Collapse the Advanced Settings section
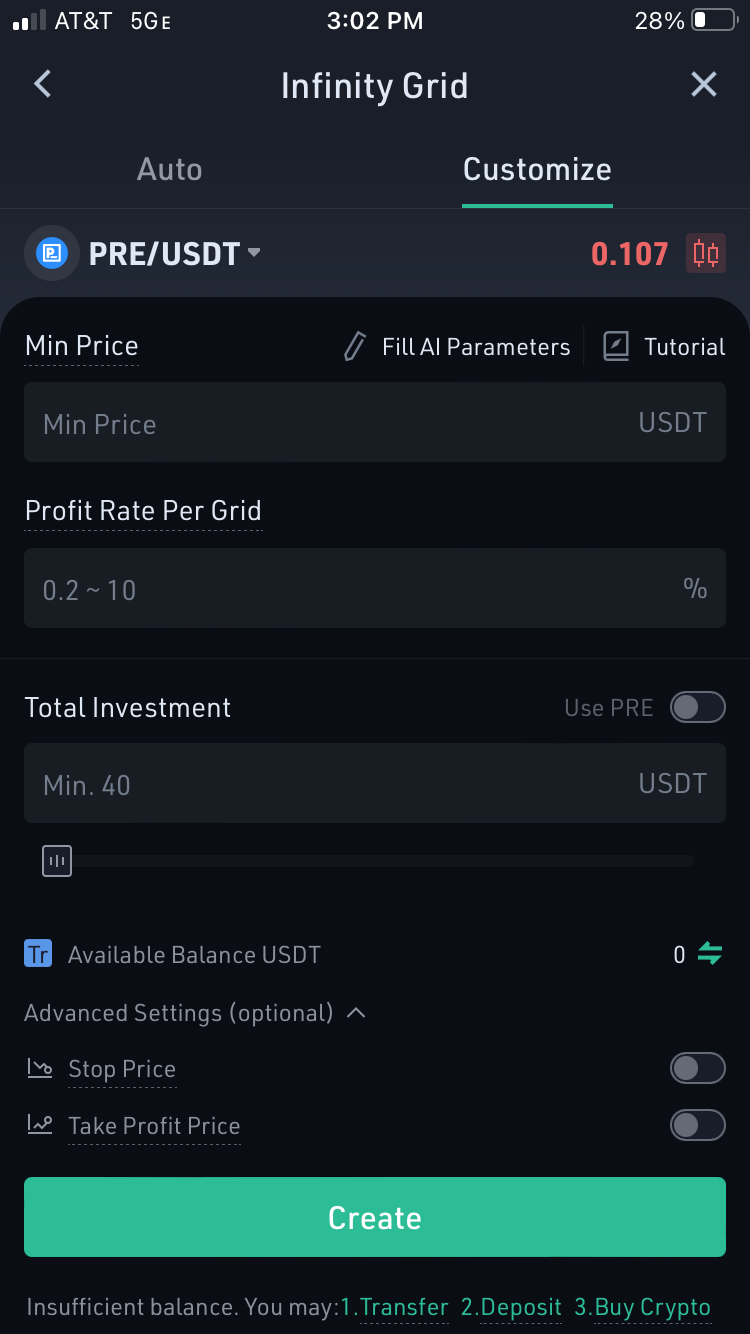750x1334 pixels. [356, 1013]
